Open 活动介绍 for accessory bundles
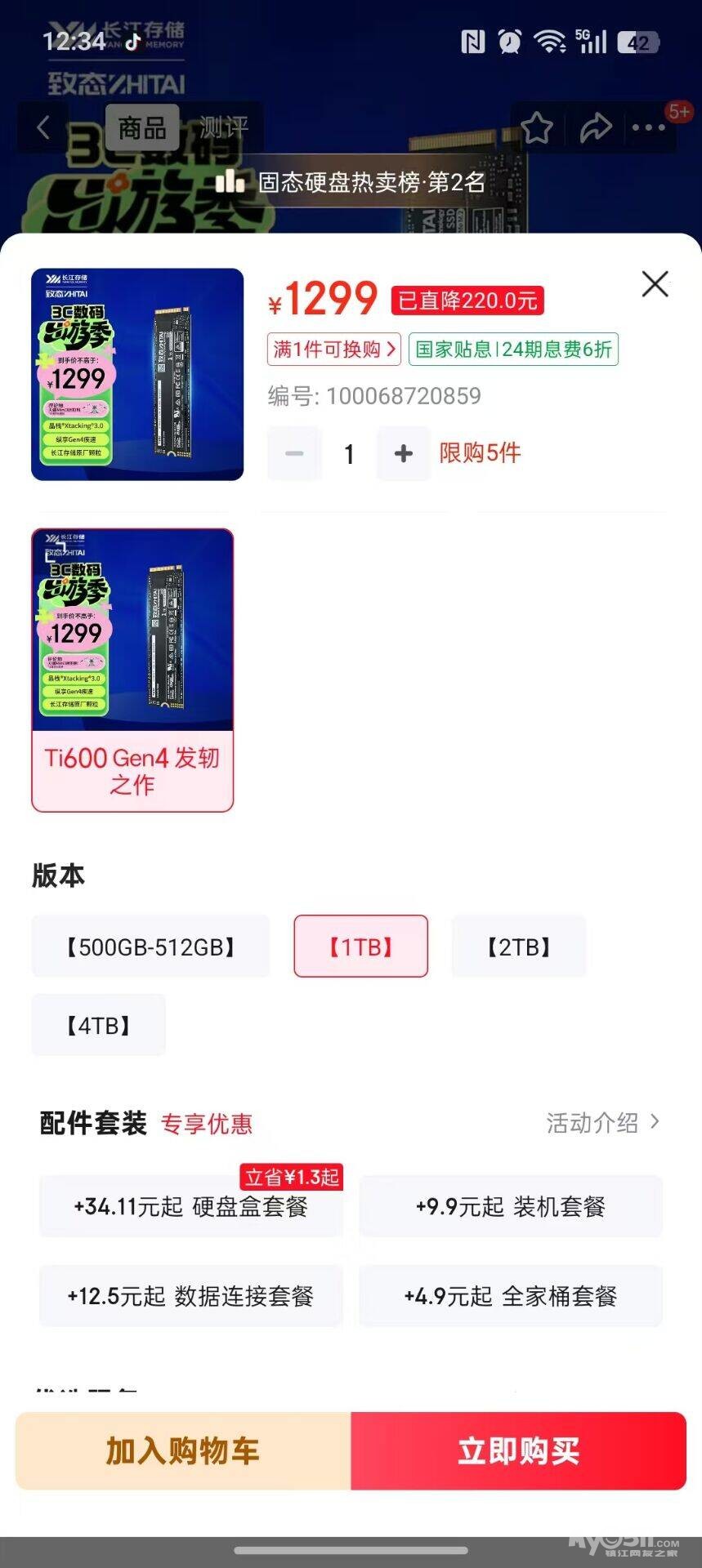The height and width of the screenshot is (1568, 702). pyautogui.click(x=602, y=1123)
